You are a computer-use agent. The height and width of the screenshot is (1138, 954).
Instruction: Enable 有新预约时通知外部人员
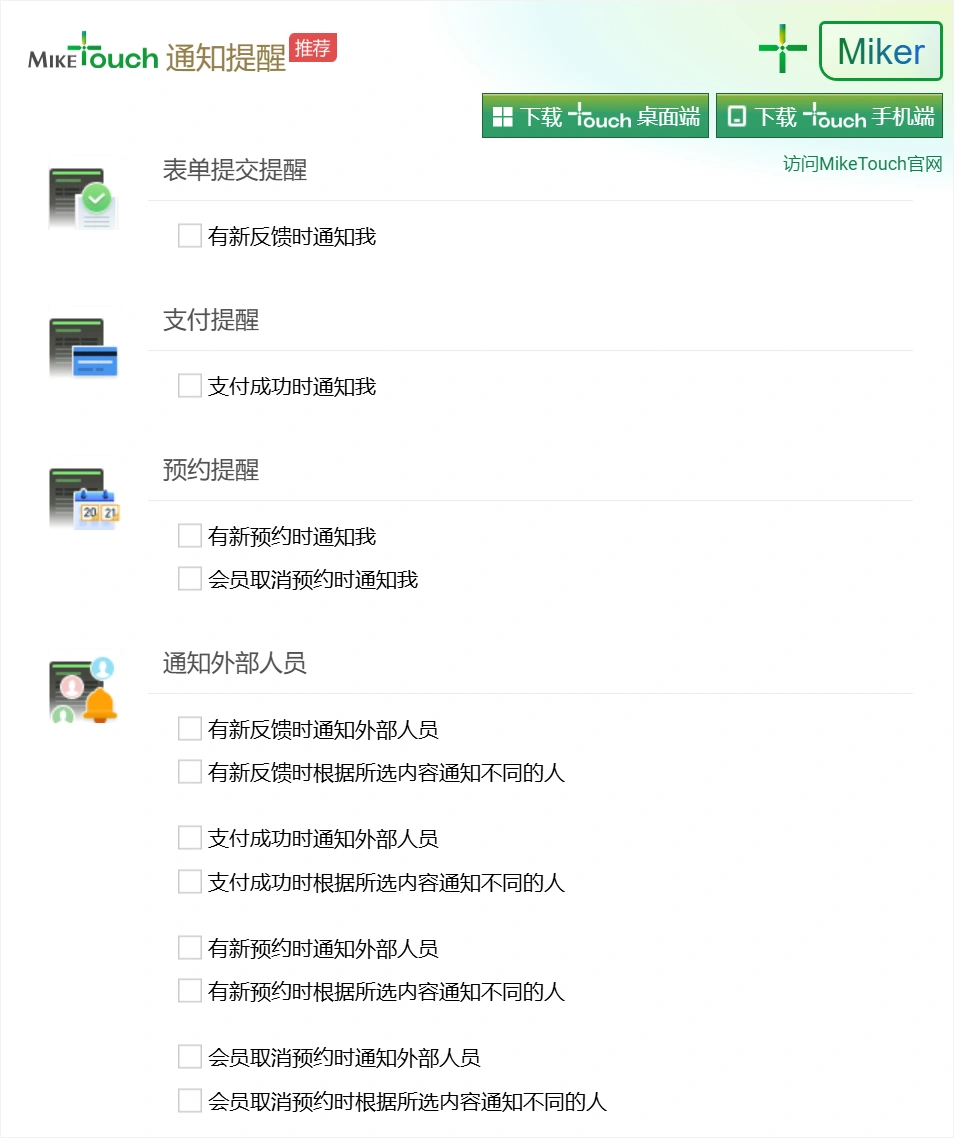(190, 948)
